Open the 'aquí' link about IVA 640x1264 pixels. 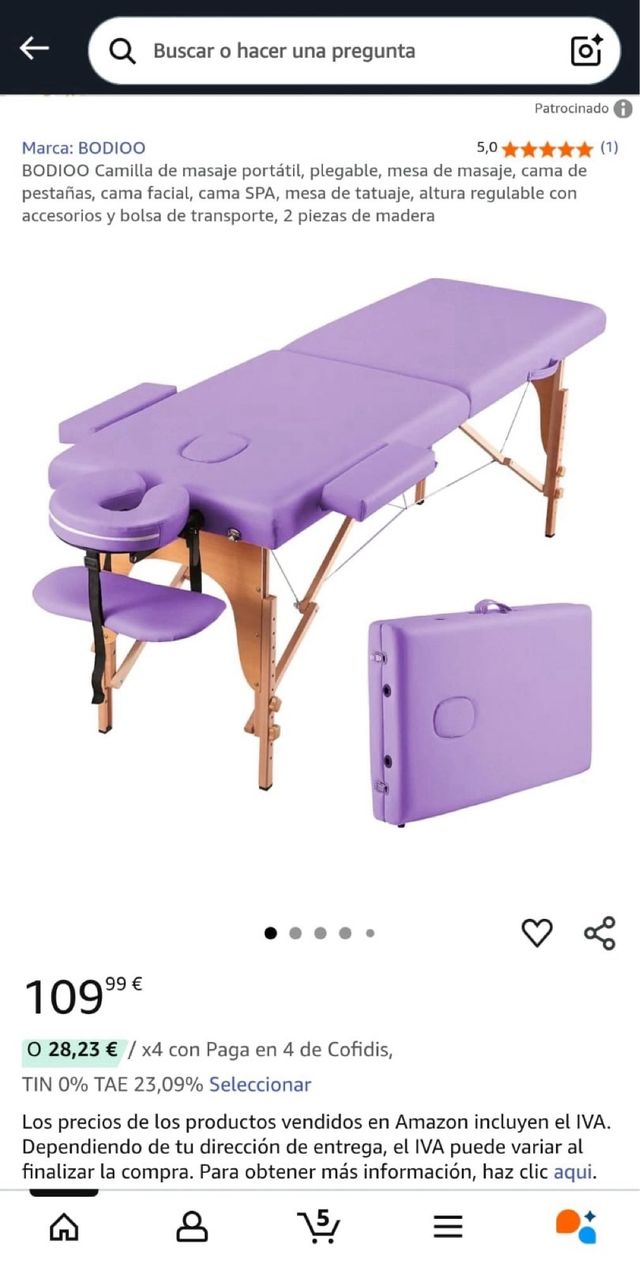pyautogui.click(x=573, y=1172)
